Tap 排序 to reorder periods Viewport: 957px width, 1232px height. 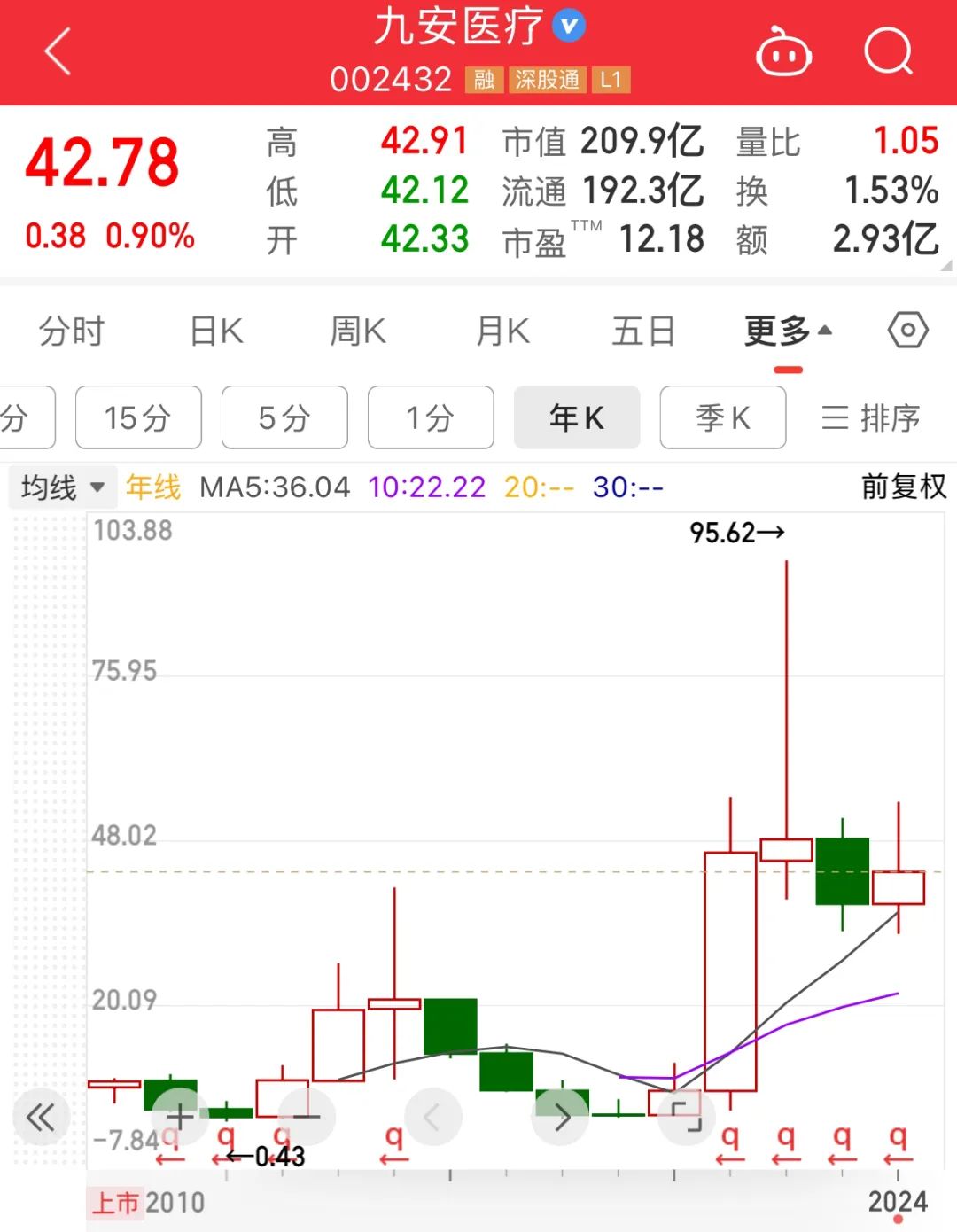tap(871, 417)
